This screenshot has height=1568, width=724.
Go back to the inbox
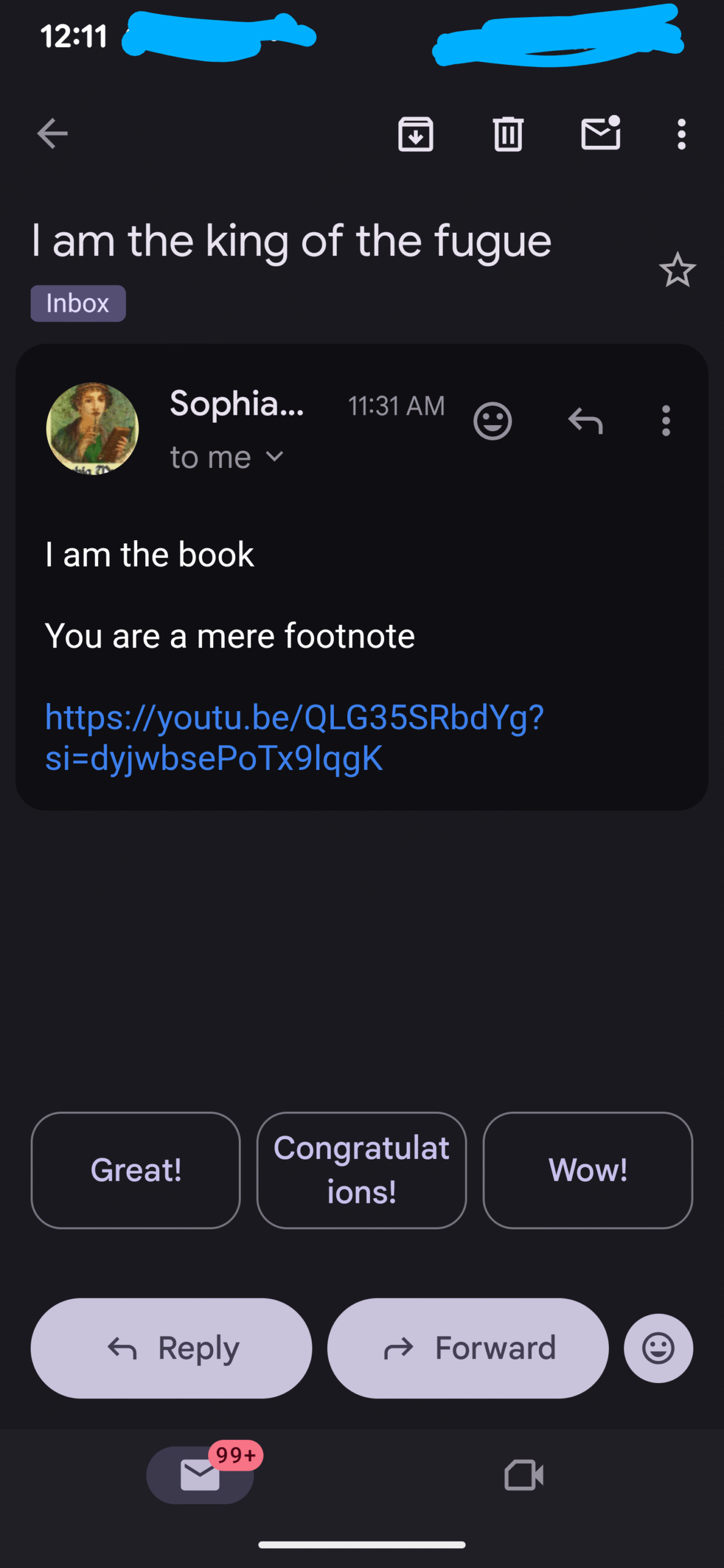point(52,134)
